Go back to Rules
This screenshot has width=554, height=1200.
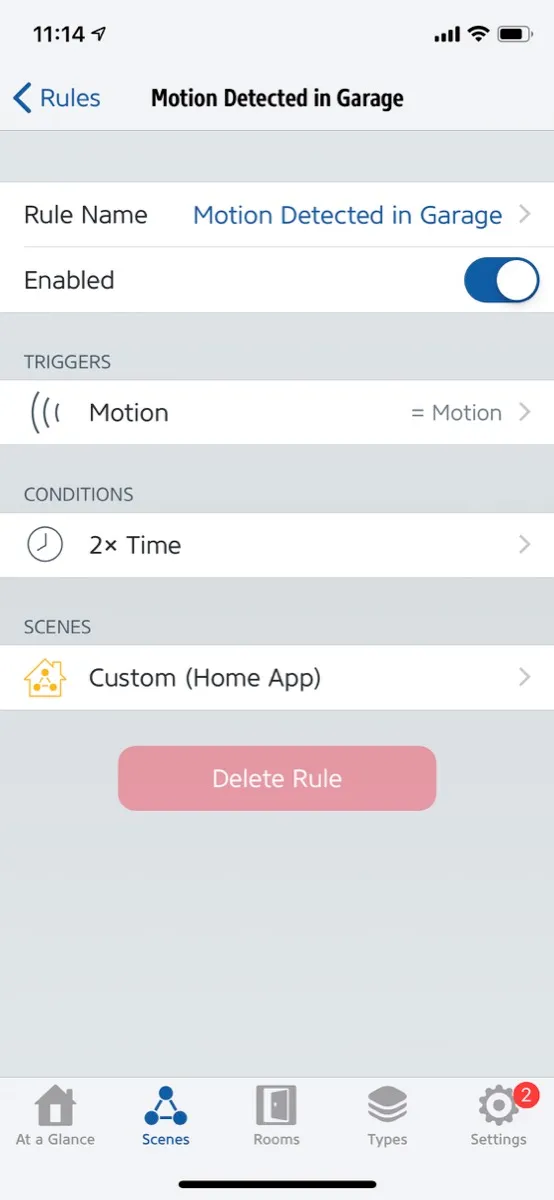coord(57,98)
